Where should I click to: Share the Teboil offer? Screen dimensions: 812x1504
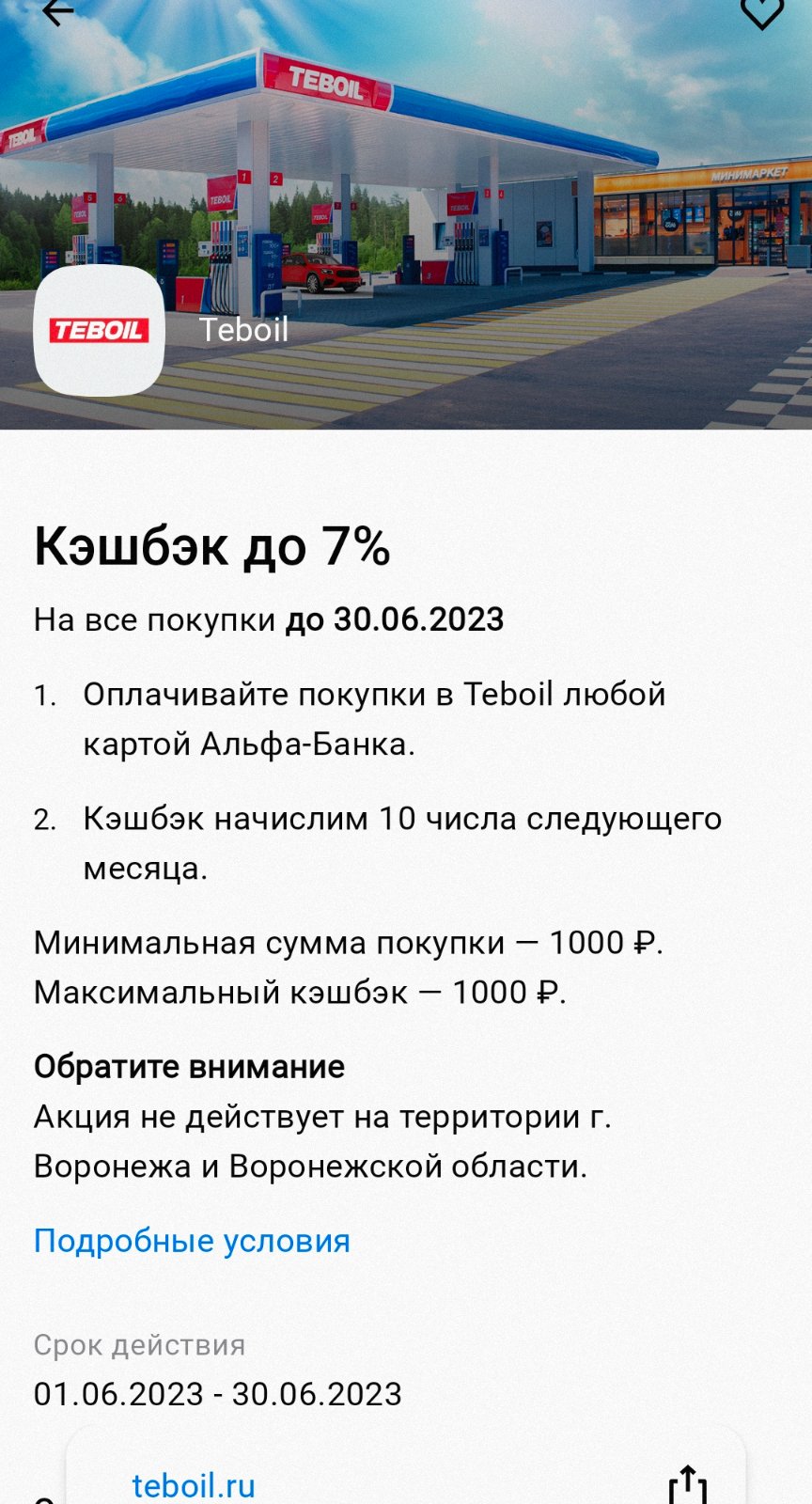(x=688, y=1485)
